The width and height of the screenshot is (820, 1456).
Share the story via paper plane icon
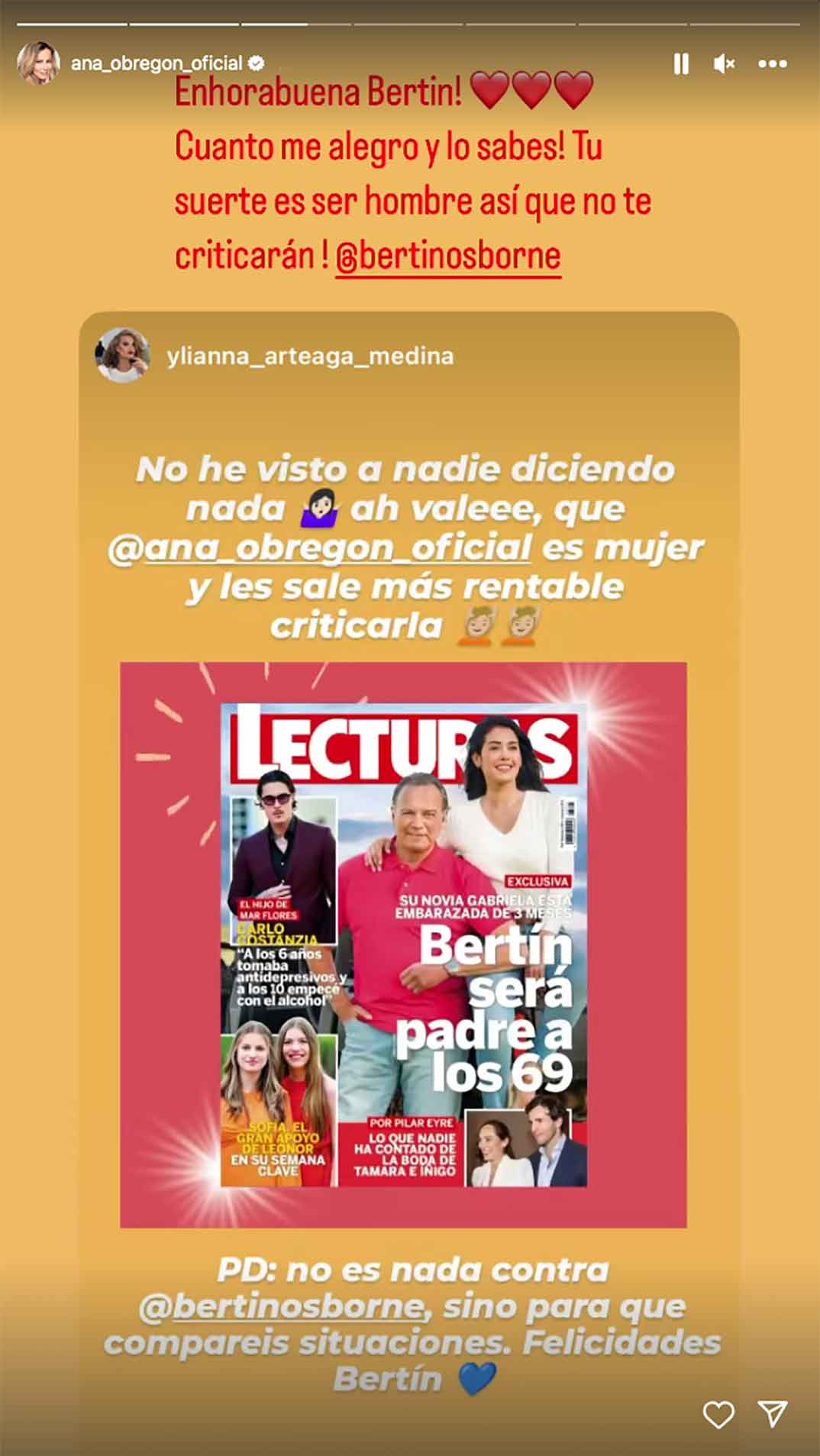[x=772, y=1414]
